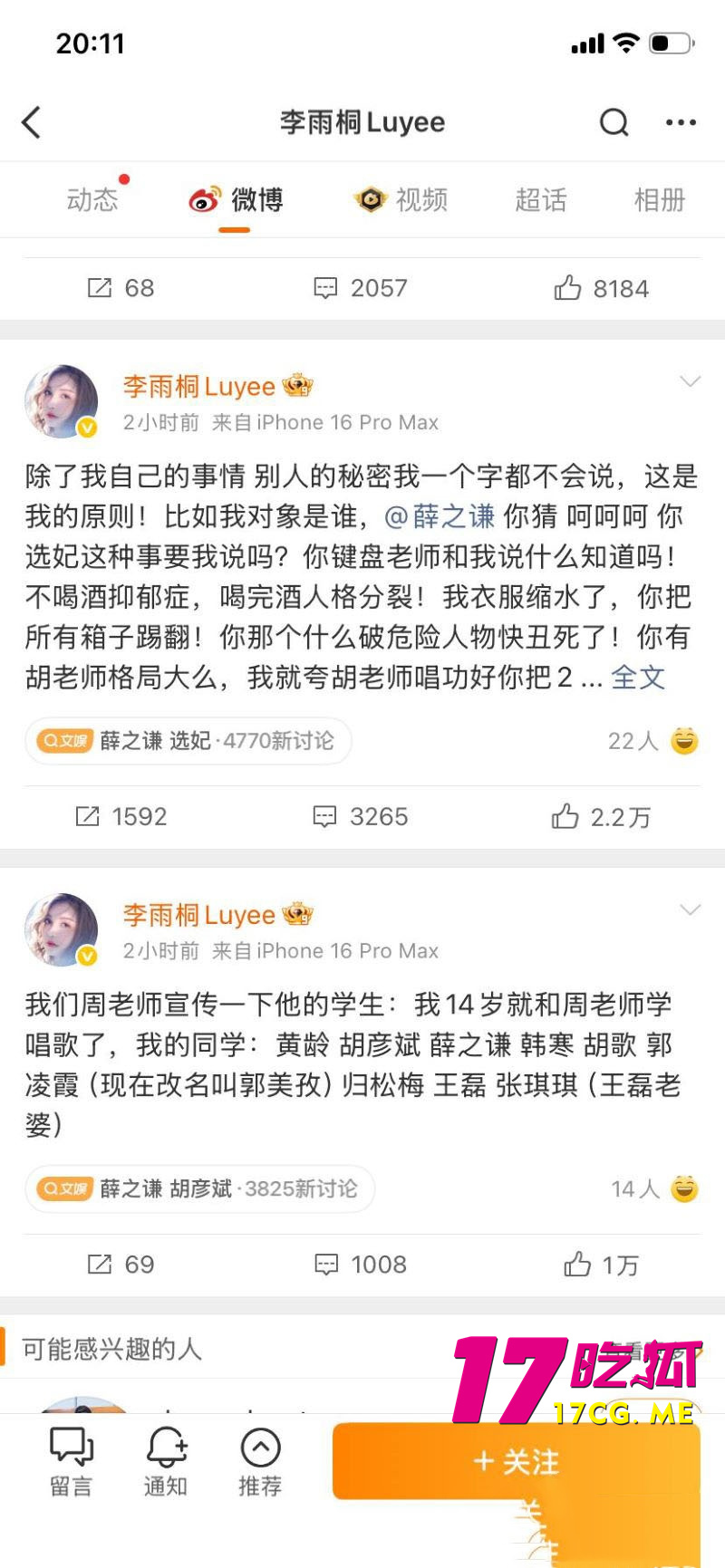This screenshot has width=725, height=1568.
Task: Tap the search icon on the profile page
Action: [x=614, y=122]
